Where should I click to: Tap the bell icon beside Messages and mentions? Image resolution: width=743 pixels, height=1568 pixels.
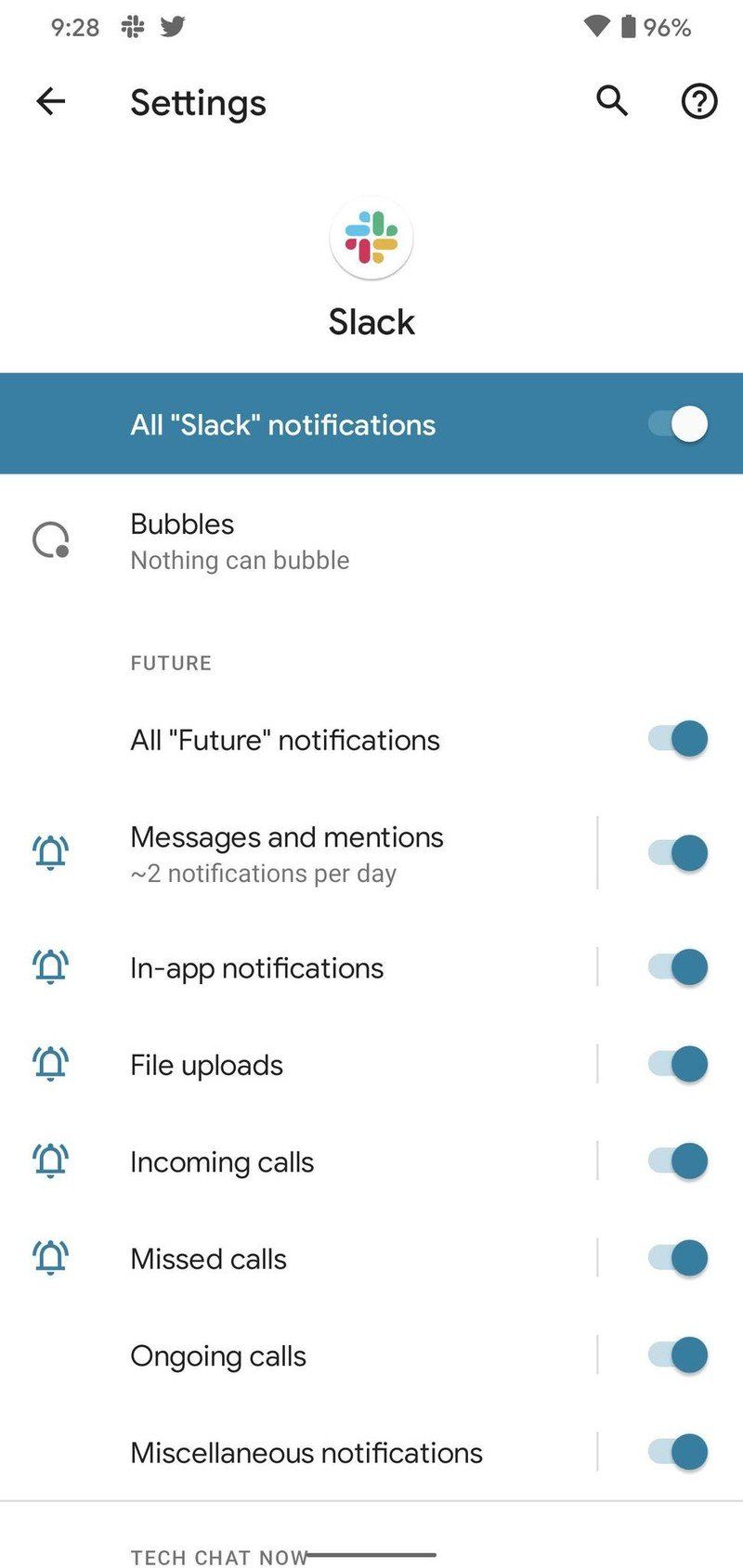pyautogui.click(x=51, y=852)
